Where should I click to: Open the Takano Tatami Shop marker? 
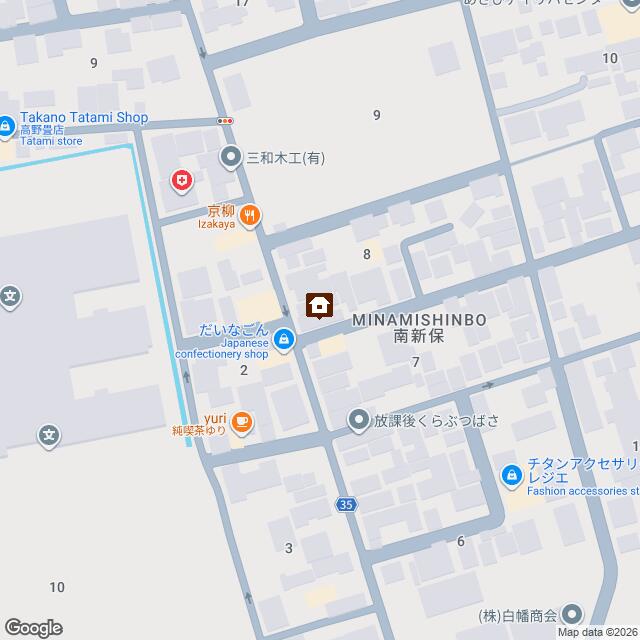coord(6,126)
